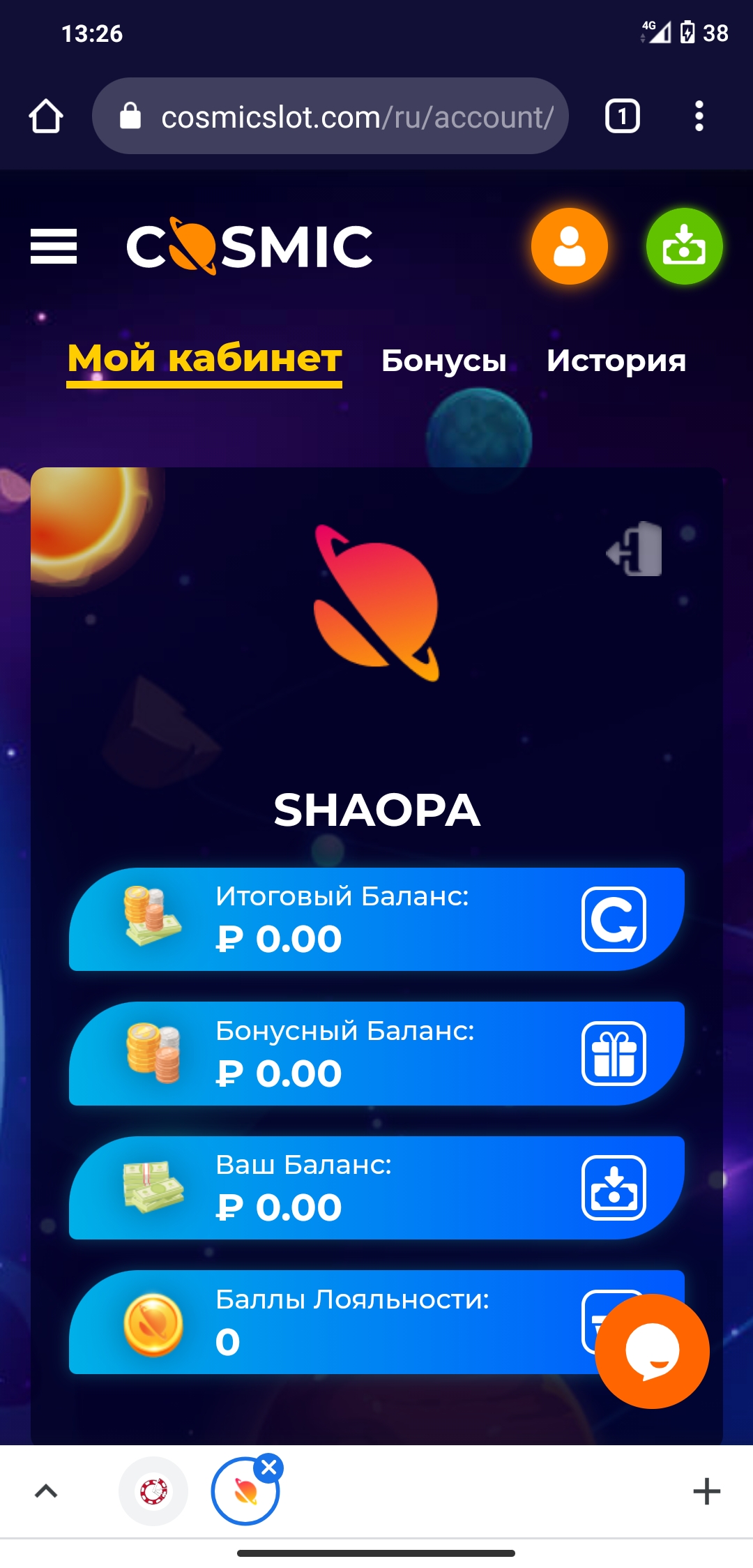This screenshot has height=1568, width=753.
Task: Open the gift icon on Бонусный Баланс
Action: tap(614, 1053)
